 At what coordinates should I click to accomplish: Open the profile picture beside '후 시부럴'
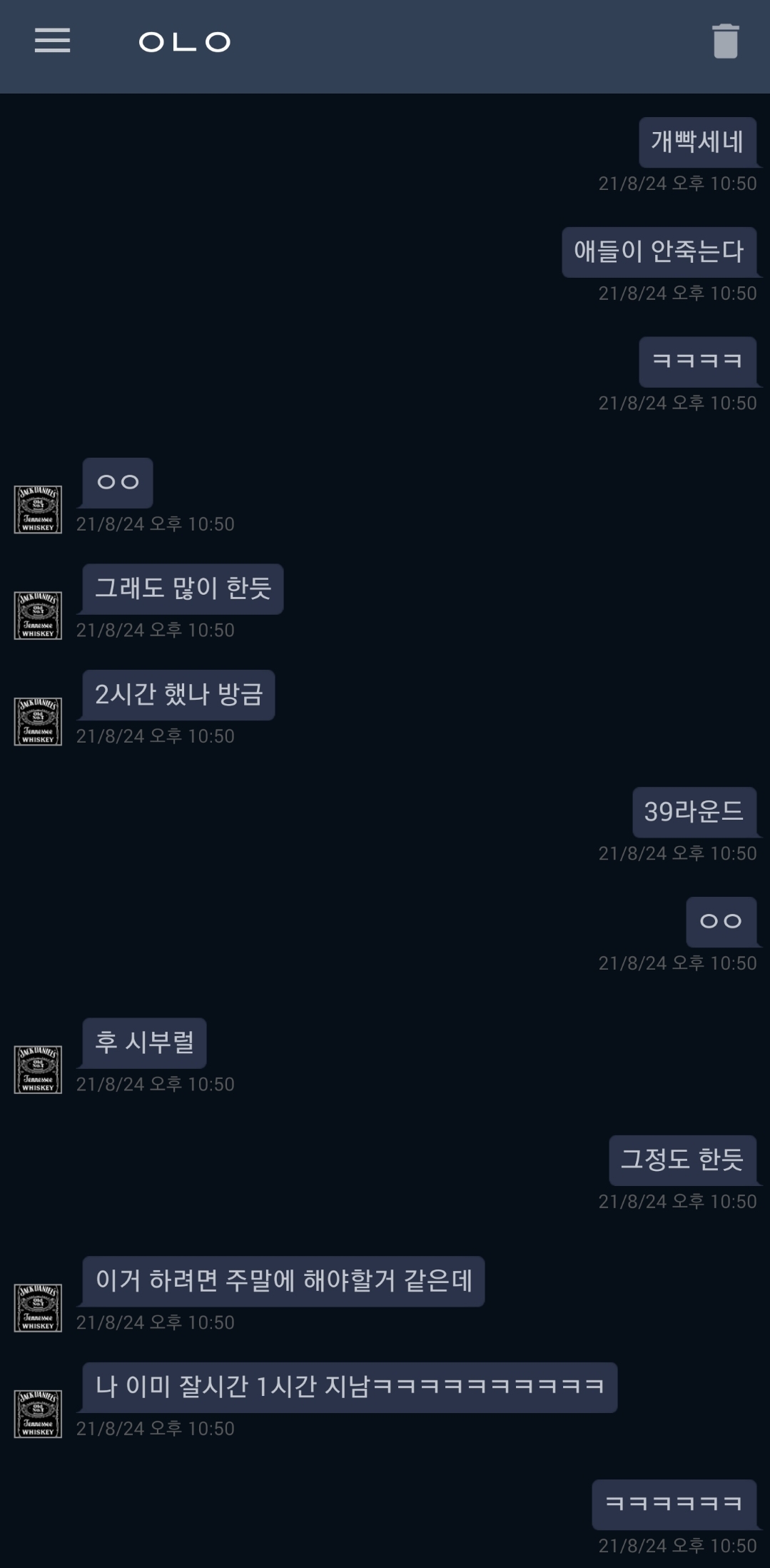(x=38, y=1069)
